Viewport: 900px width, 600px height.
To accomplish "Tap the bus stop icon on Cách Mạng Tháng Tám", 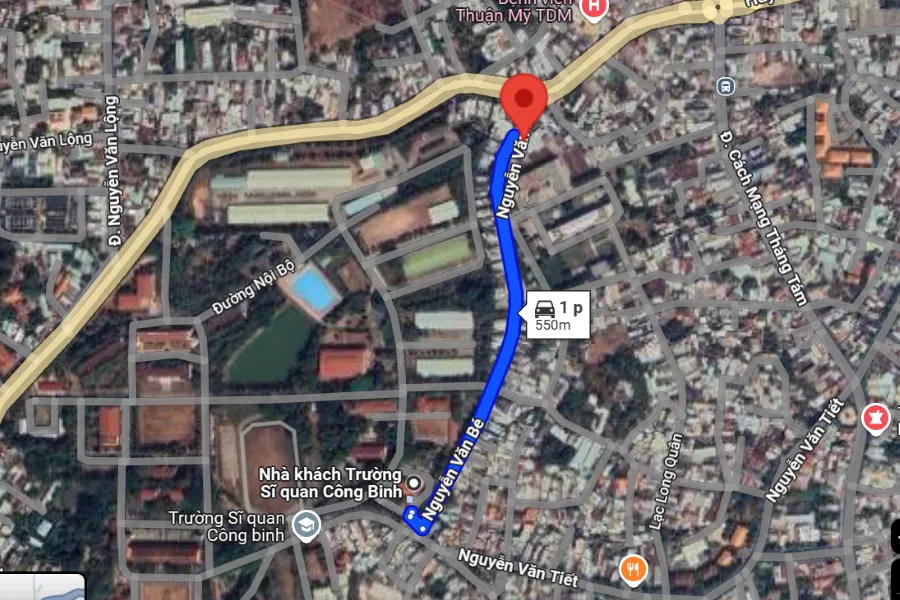I will pos(725,86).
